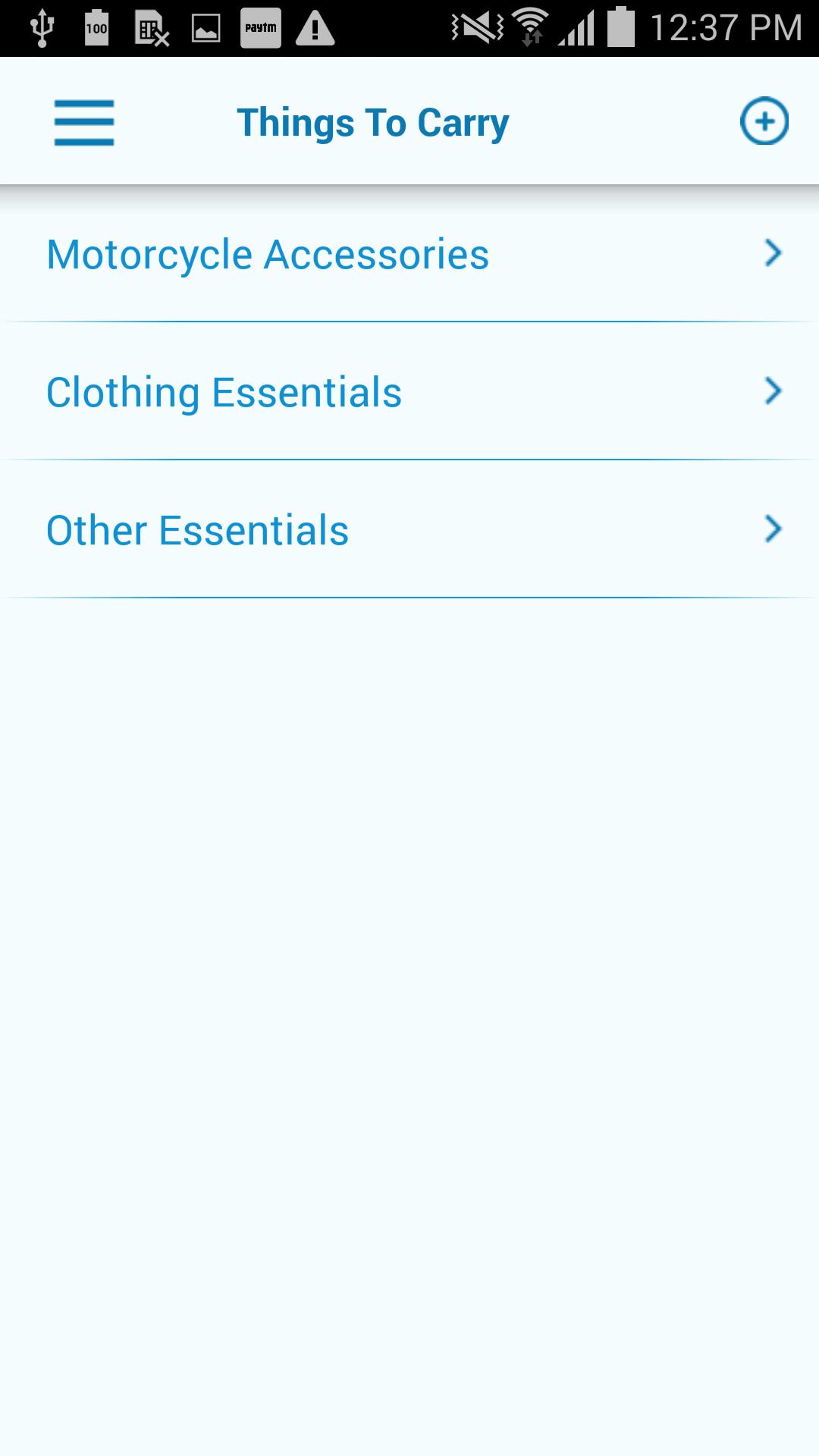Add a new item with plus icon
Viewport: 819px width, 1456px height.
764,121
